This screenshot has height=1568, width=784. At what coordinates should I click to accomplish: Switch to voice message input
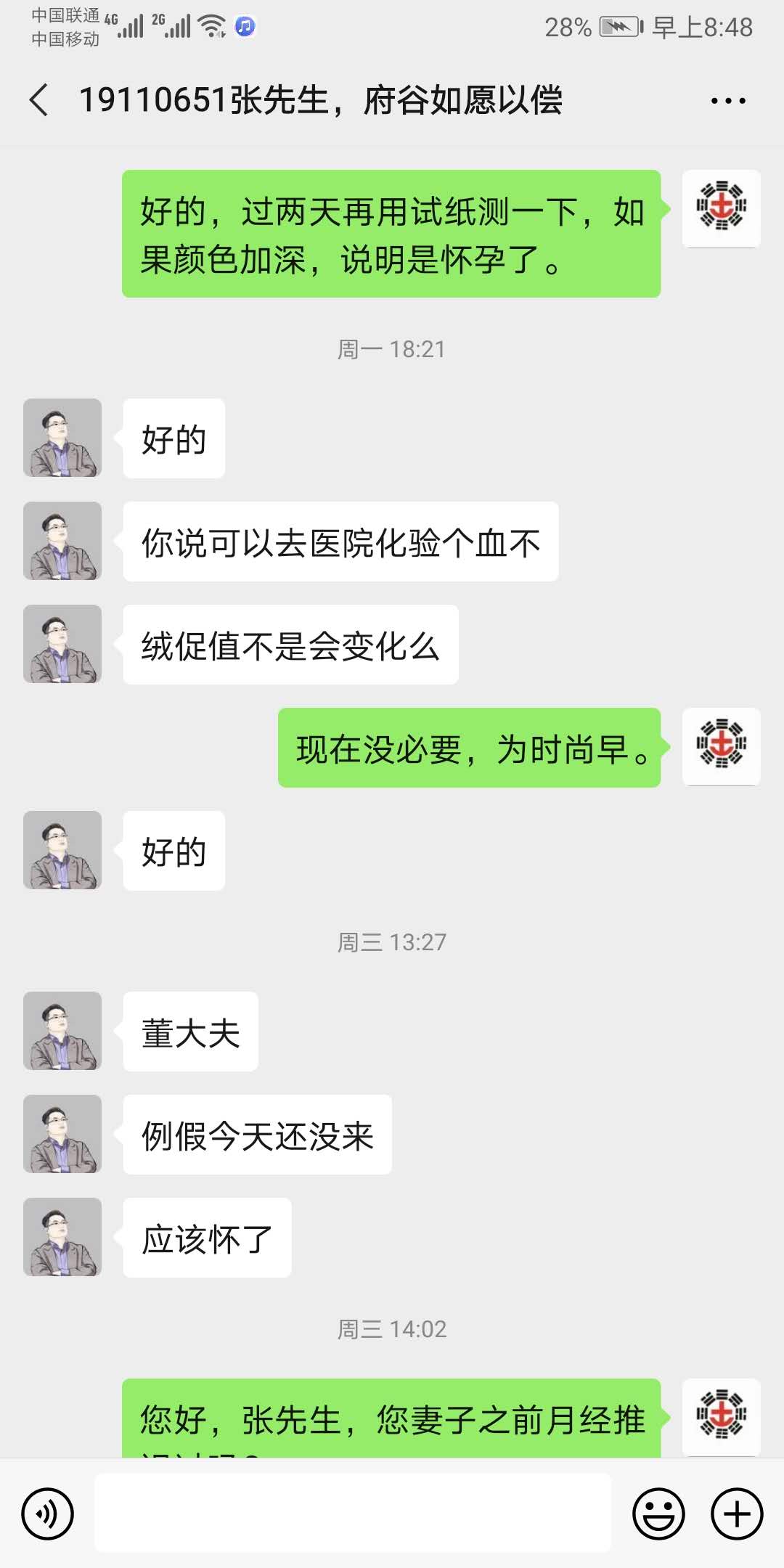coord(48,1514)
